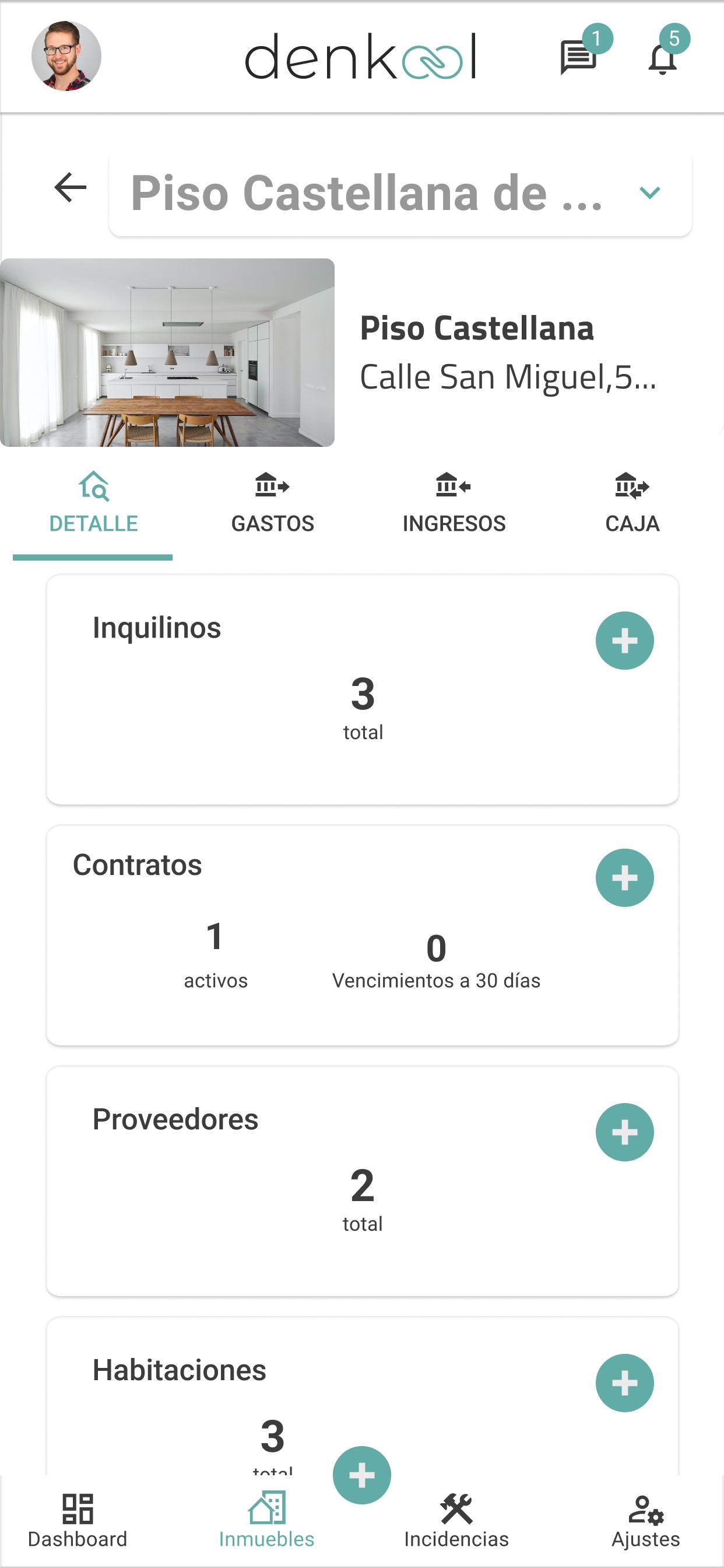This screenshot has width=724, height=1568.
Task: Go to Dashboard
Action: coord(78,1521)
